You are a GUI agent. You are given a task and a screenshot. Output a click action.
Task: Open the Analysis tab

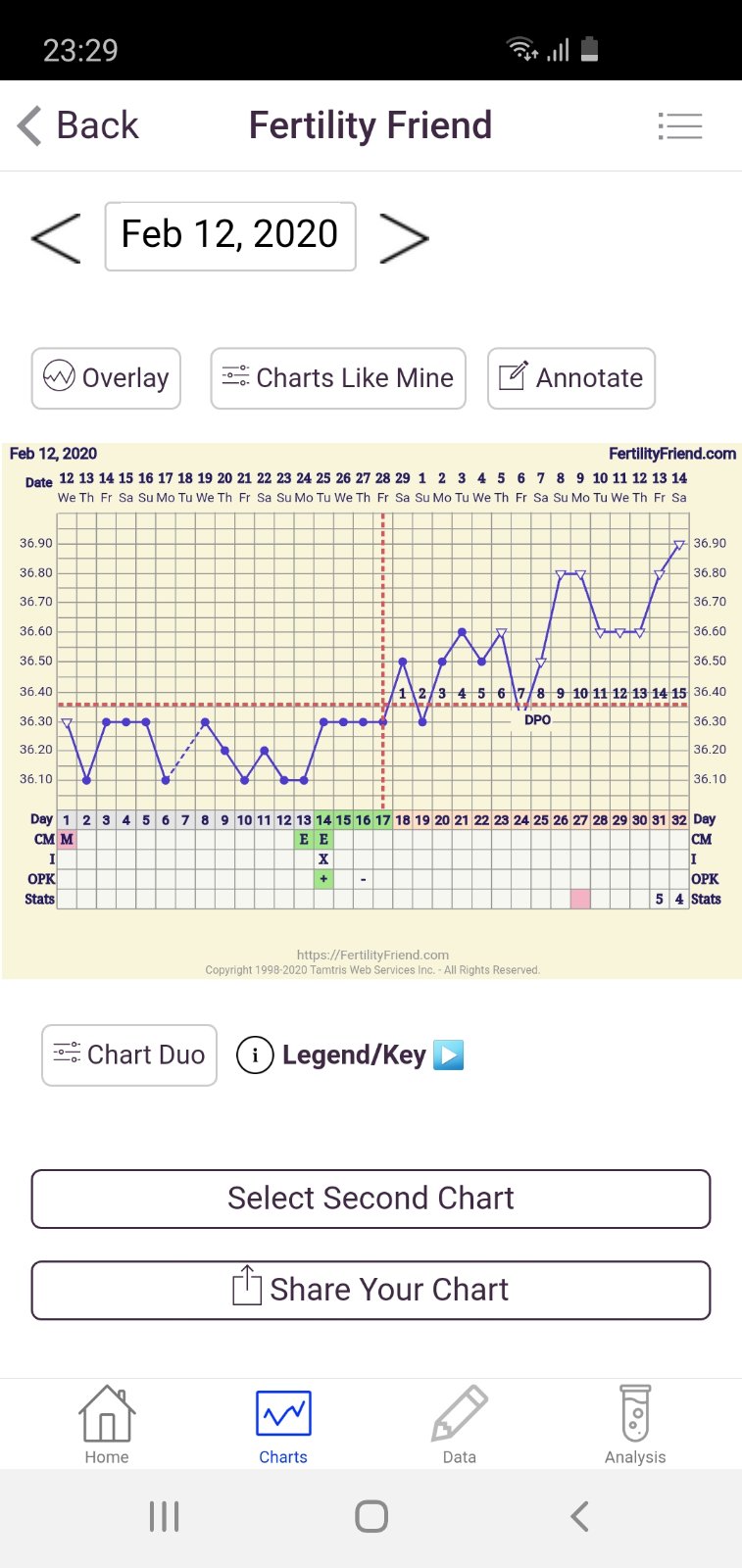635,1425
